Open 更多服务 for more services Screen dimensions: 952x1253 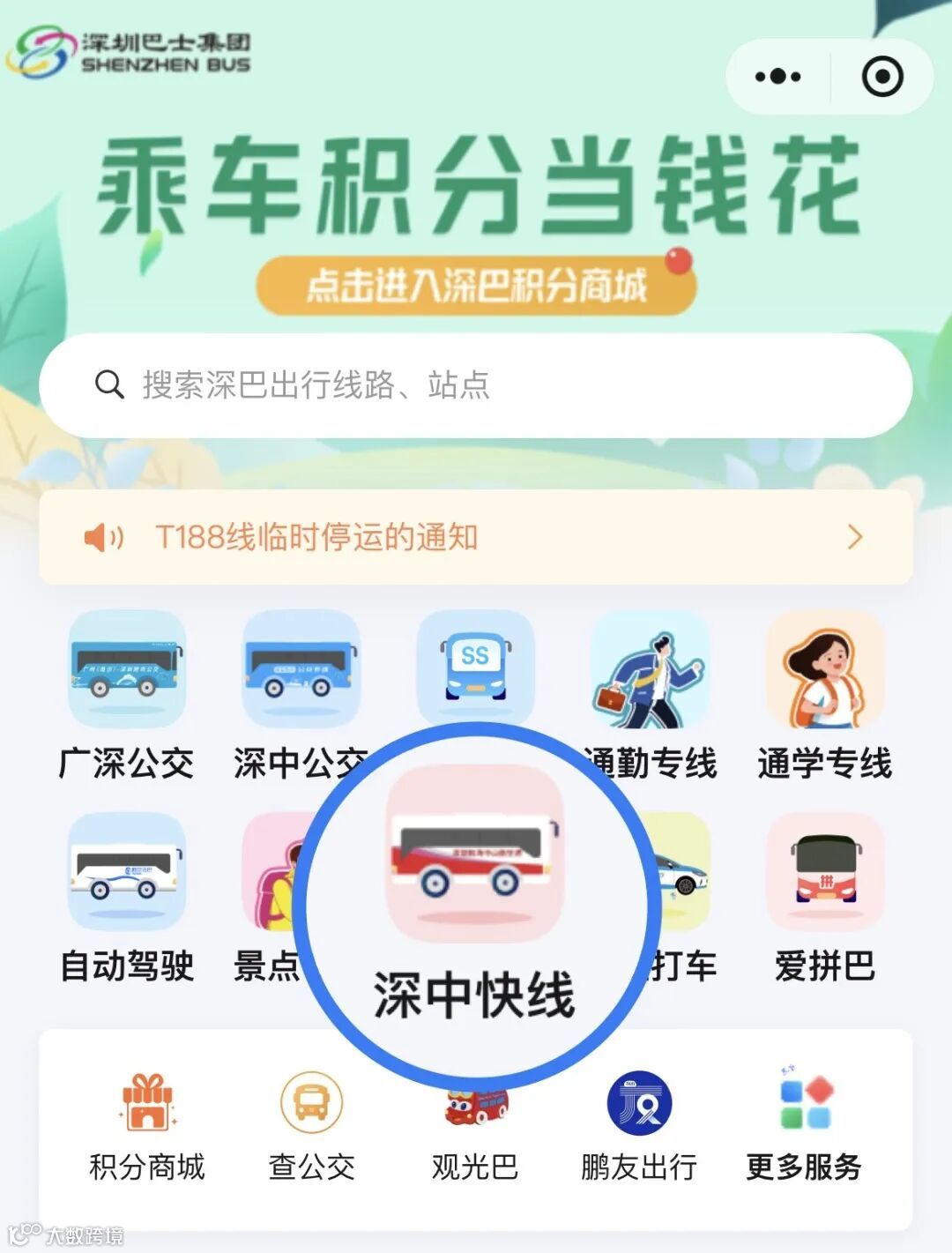[804, 1115]
